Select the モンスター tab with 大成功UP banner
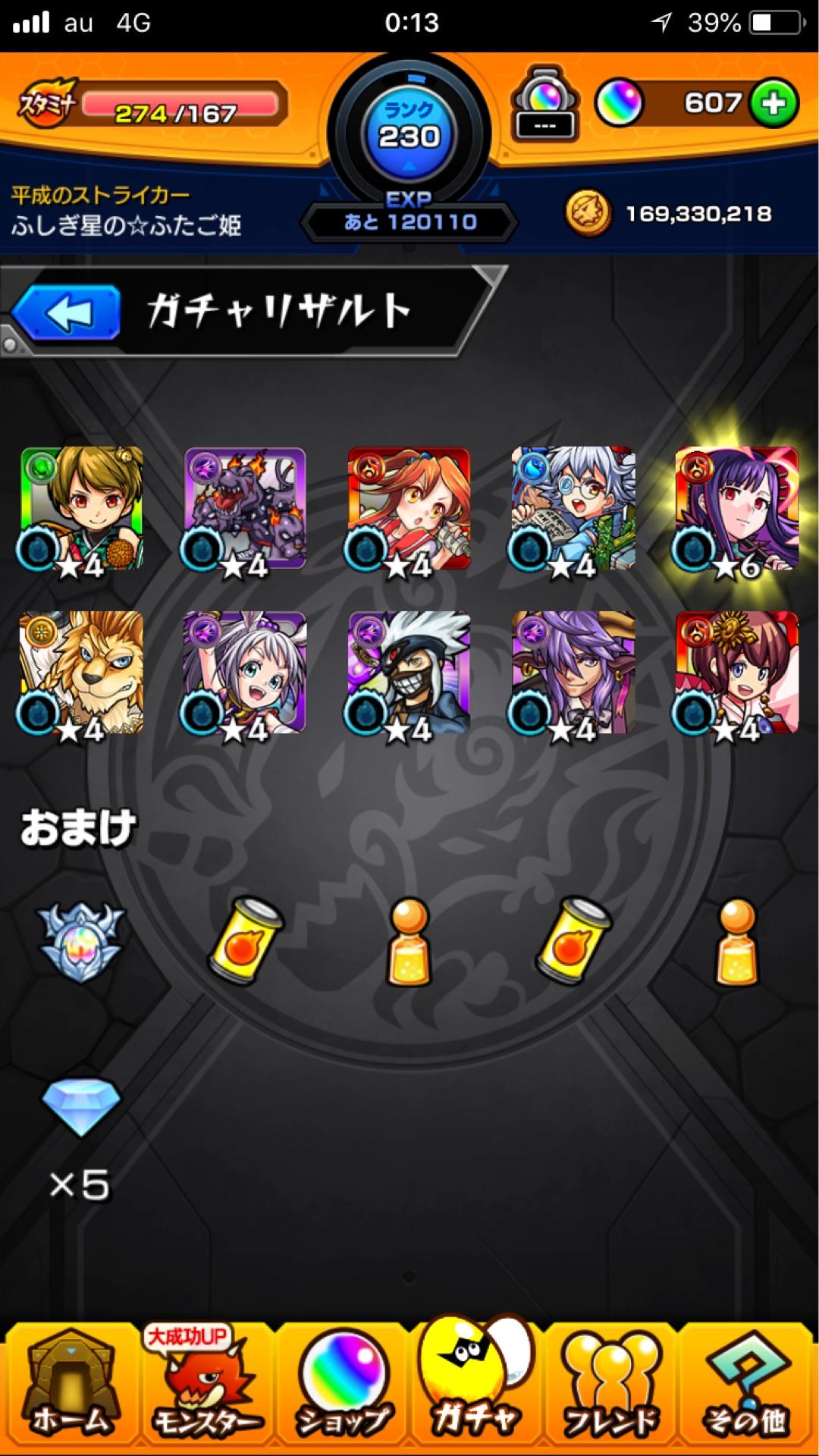 205,1388
